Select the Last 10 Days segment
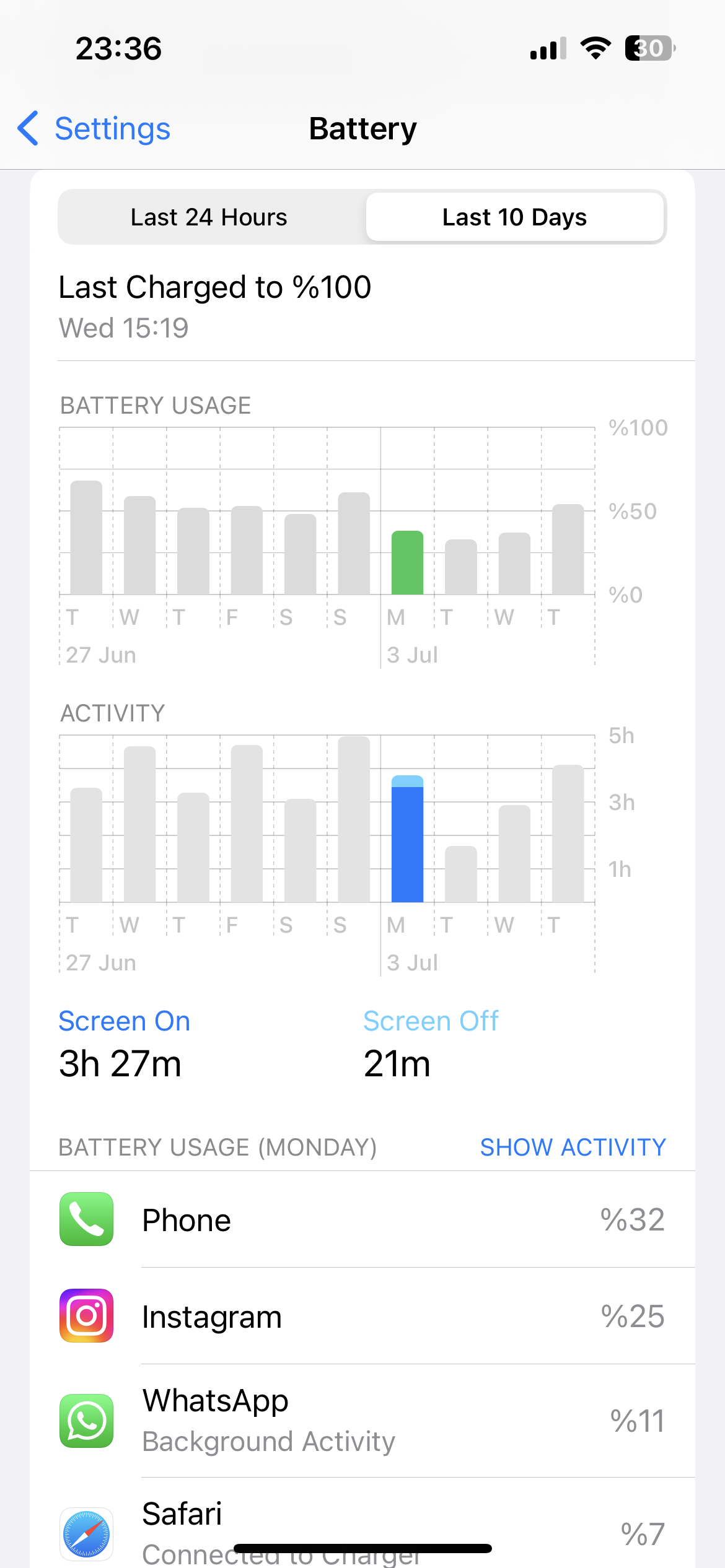The image size is (725, 1568). click(x=514, y=217)
